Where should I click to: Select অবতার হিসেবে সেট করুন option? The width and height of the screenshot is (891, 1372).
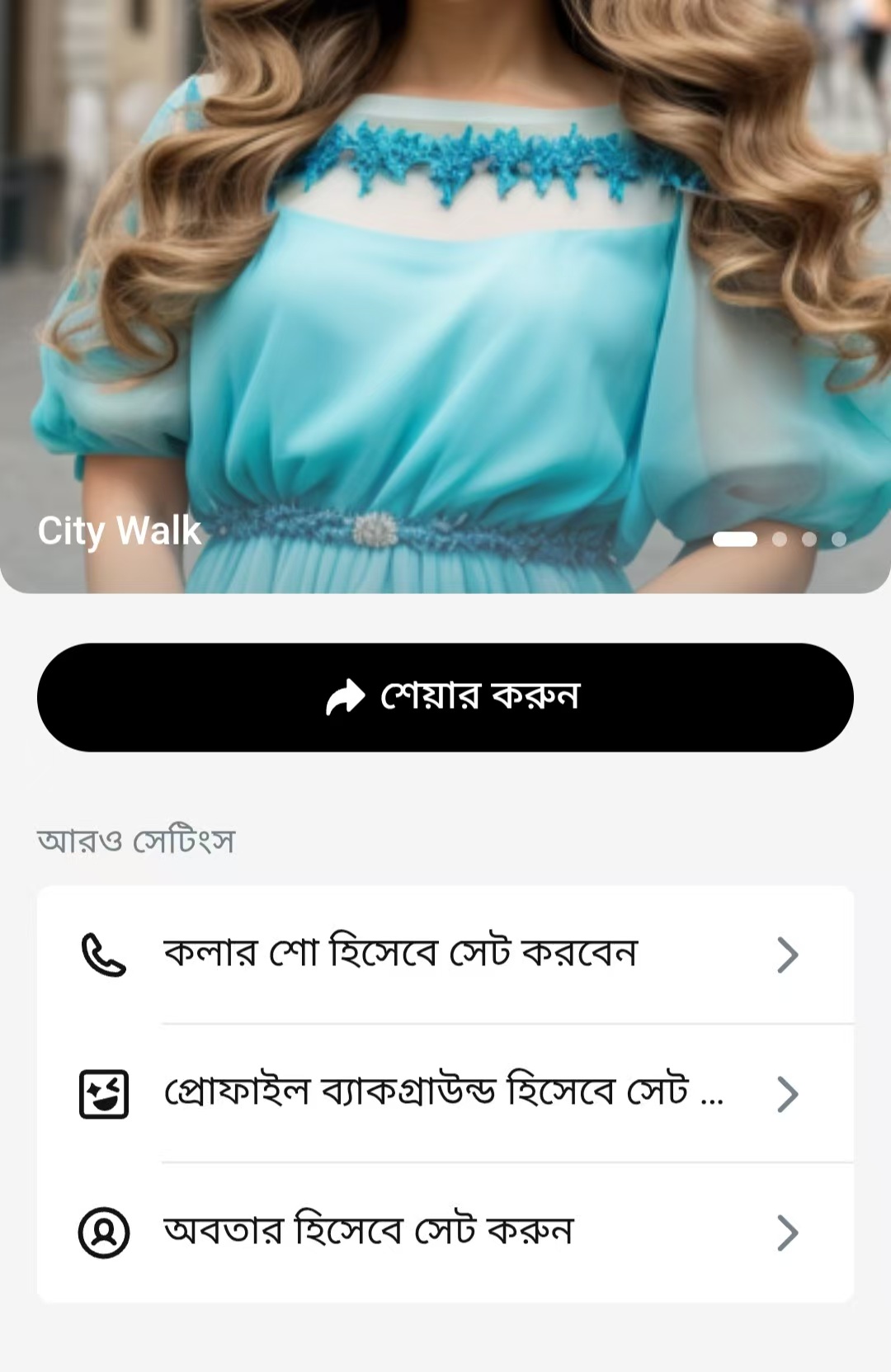point(445,1233)
